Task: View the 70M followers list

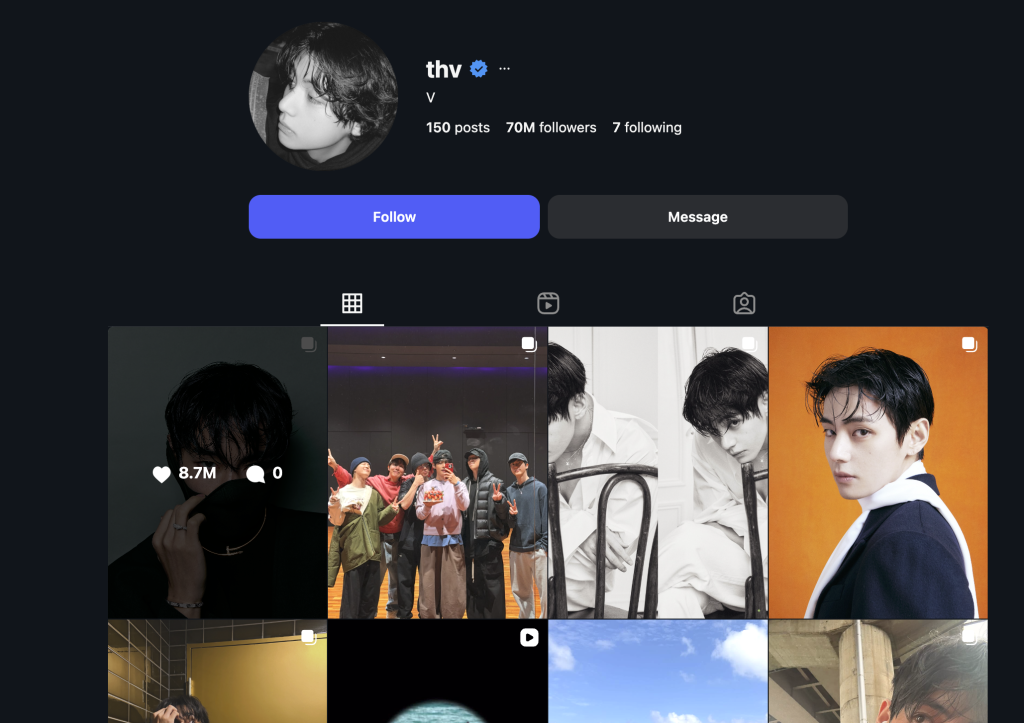Action: (x=551, y=128)
